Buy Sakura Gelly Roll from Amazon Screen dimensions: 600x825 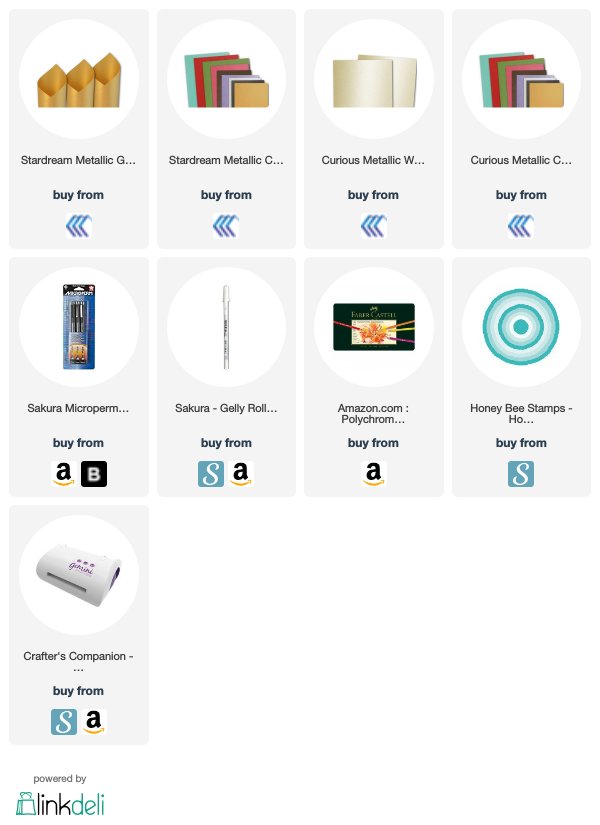pos(240,474)
